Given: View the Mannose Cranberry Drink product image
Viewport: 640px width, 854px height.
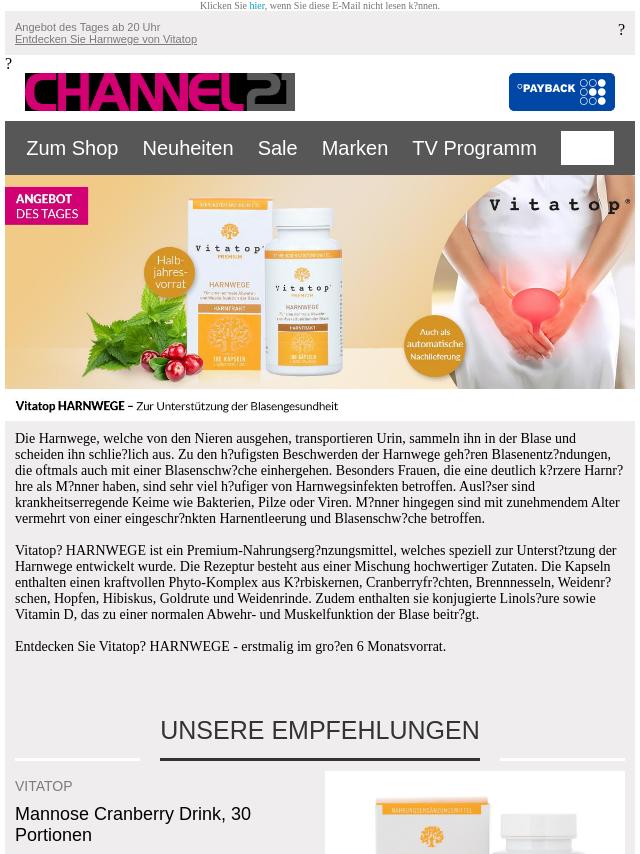Looking at the screenshot, I should [474, 815].
